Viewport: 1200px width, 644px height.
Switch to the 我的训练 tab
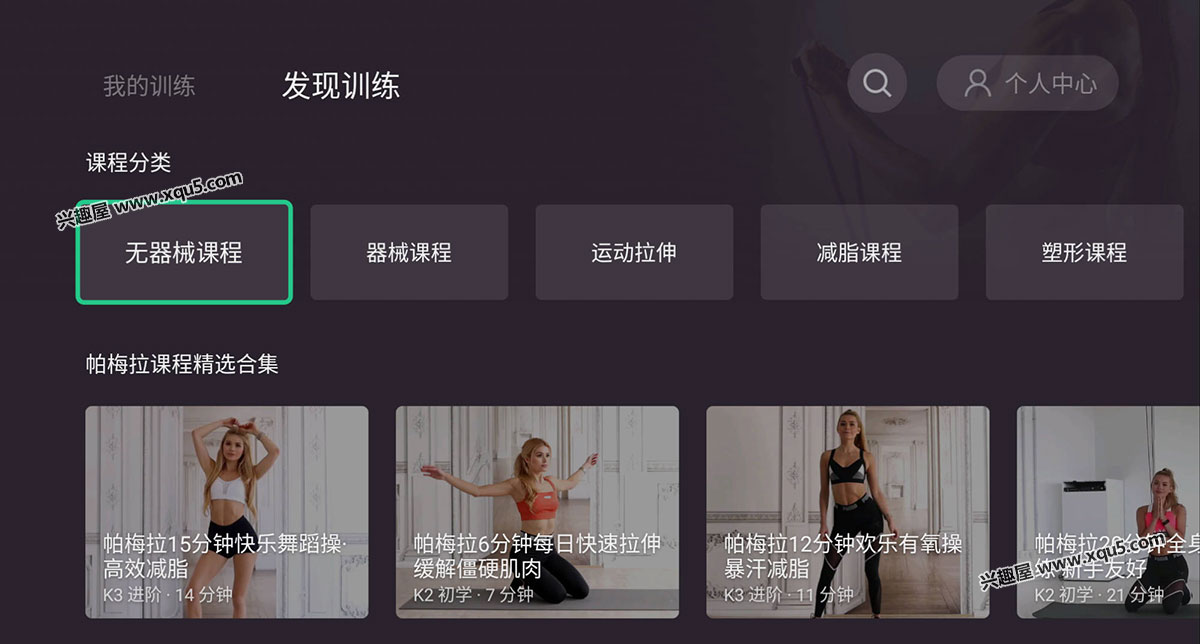(x=149, y=86)
